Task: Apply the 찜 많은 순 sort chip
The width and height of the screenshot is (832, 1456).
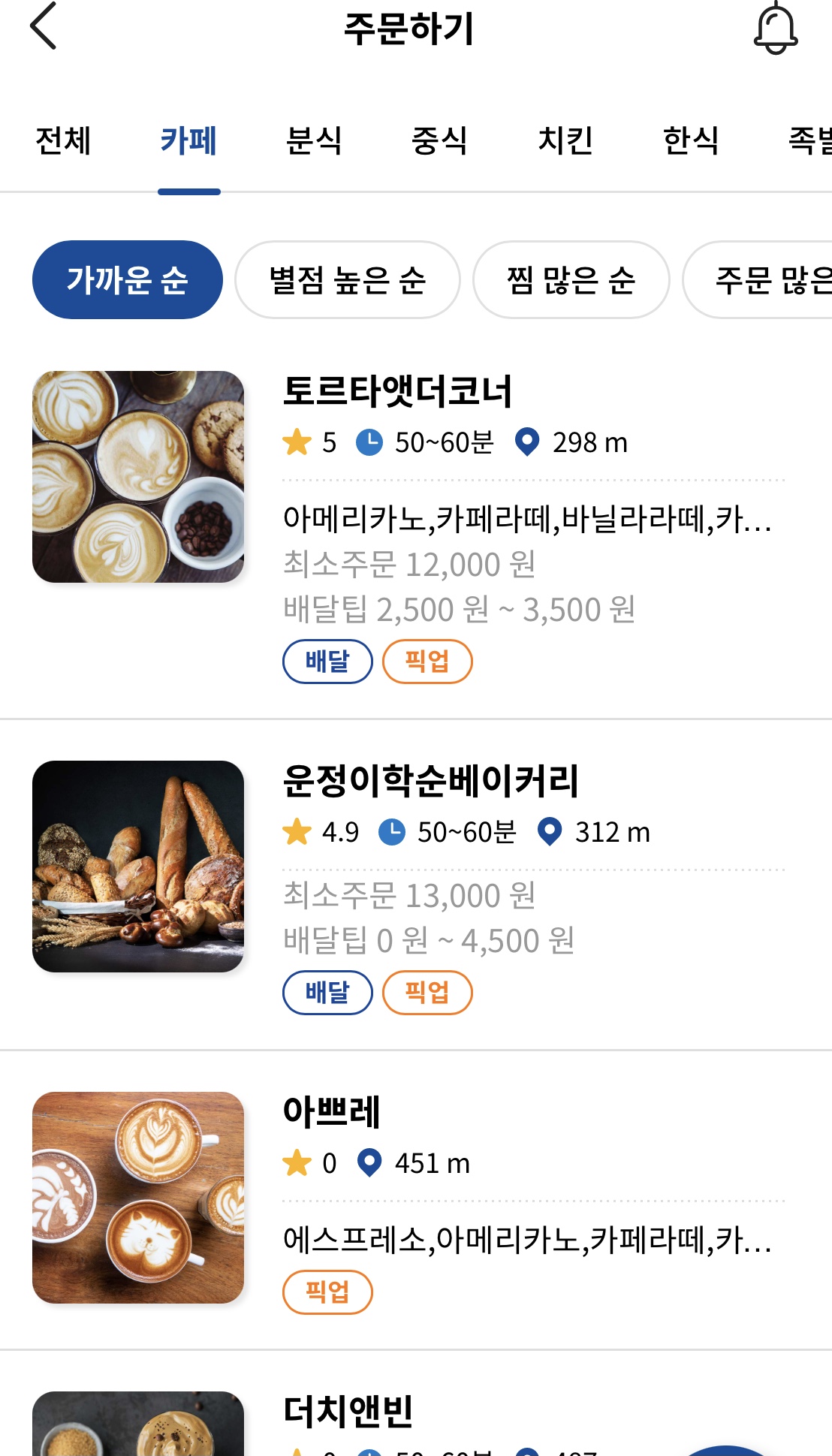Action: (x=571, y=280)
